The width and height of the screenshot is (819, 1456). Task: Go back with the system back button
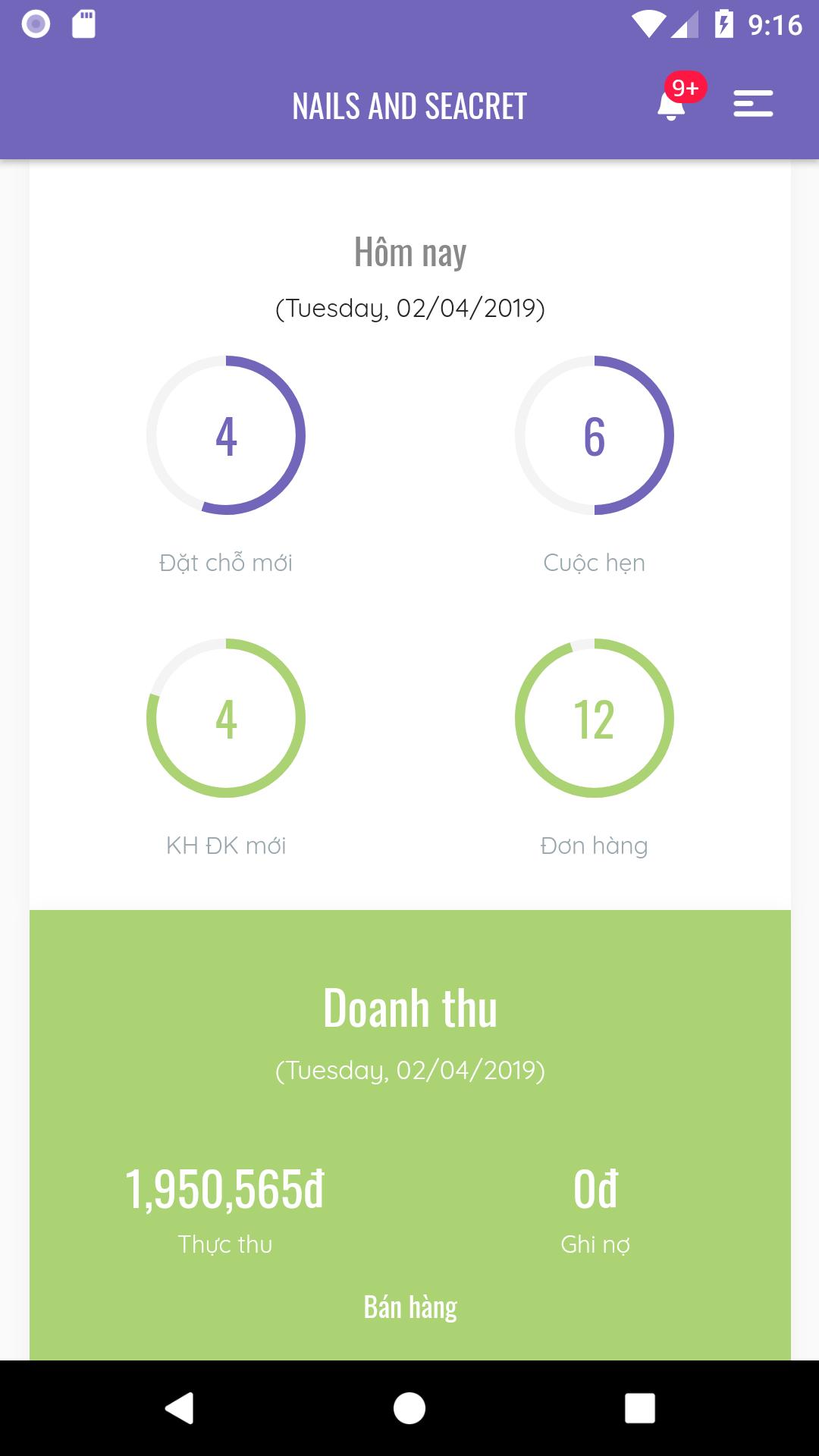pos(180,1408)
